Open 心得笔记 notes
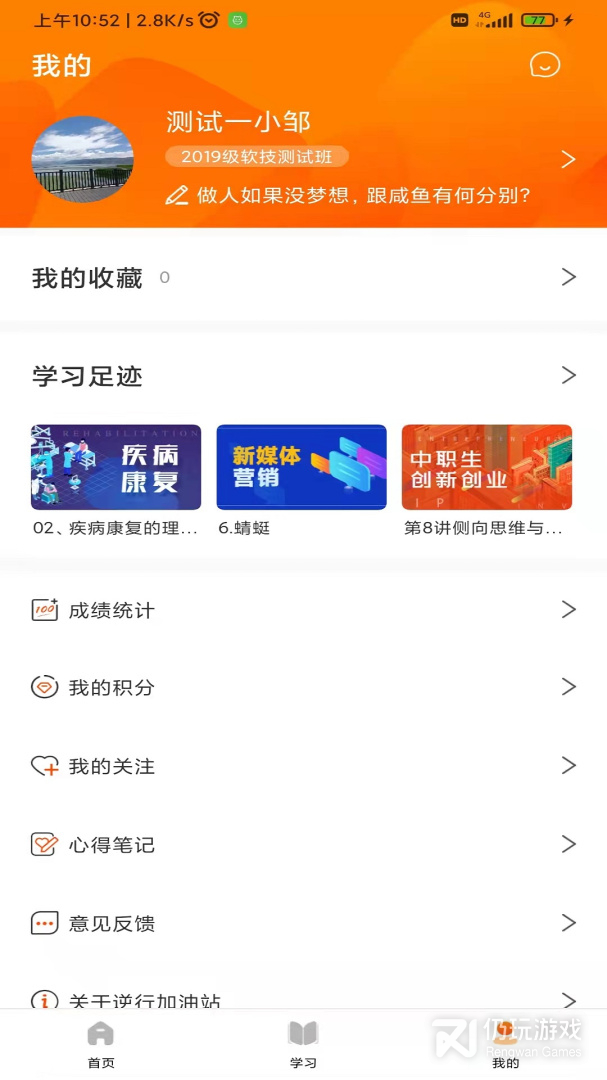Image resolution: width=607 pixels, height=1080 pixels. (x=303, y=845)
